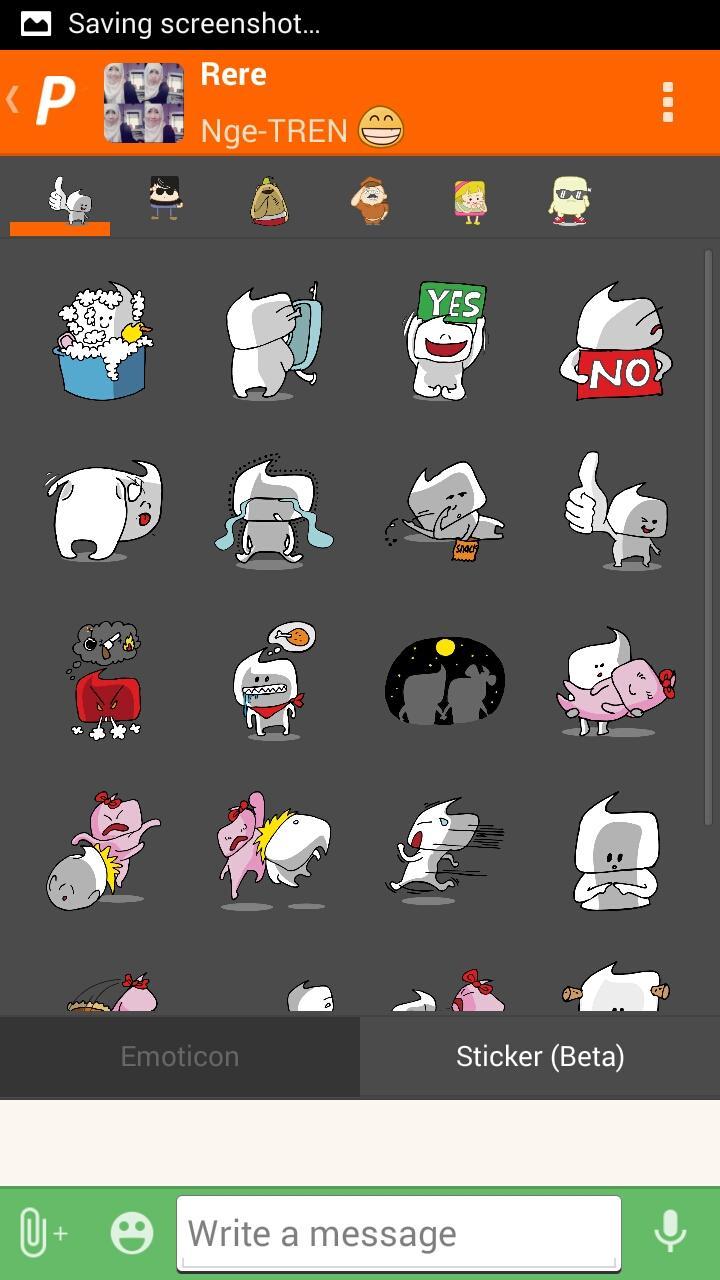Image resolution: width=720 pixels, height=1280 pixels.
Task: Open the blonde girl sticker pack
Action: coord(469,200)
